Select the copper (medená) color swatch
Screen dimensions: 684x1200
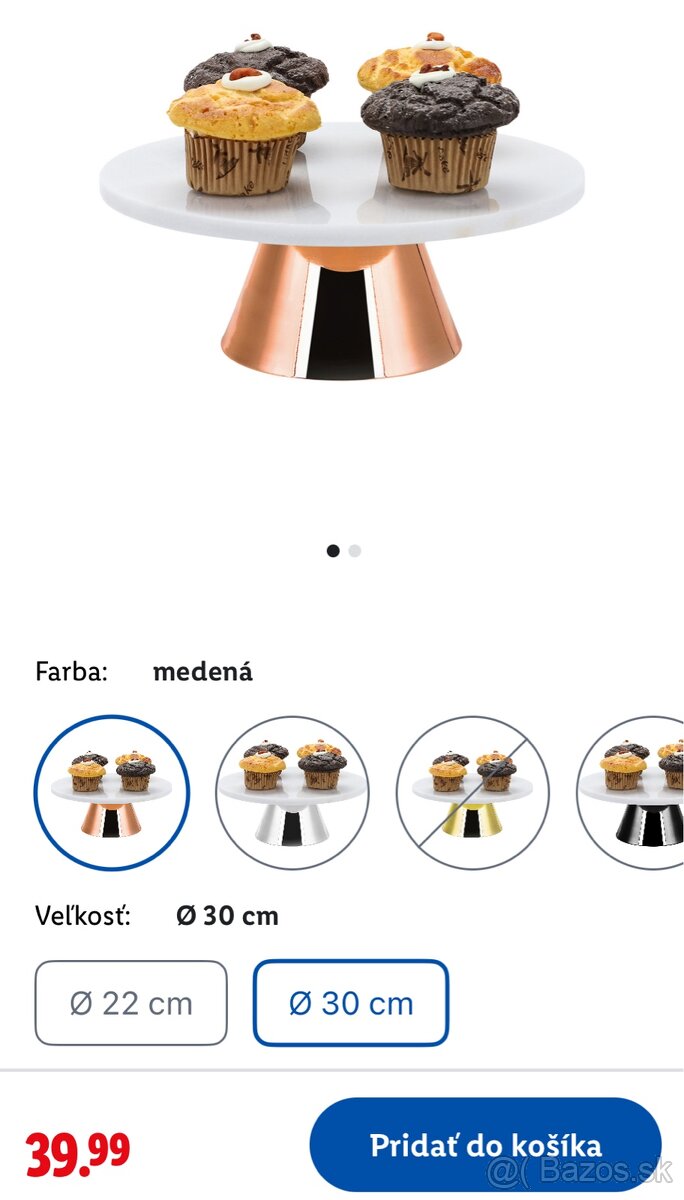pyautogui.click(x=111, y=792)
